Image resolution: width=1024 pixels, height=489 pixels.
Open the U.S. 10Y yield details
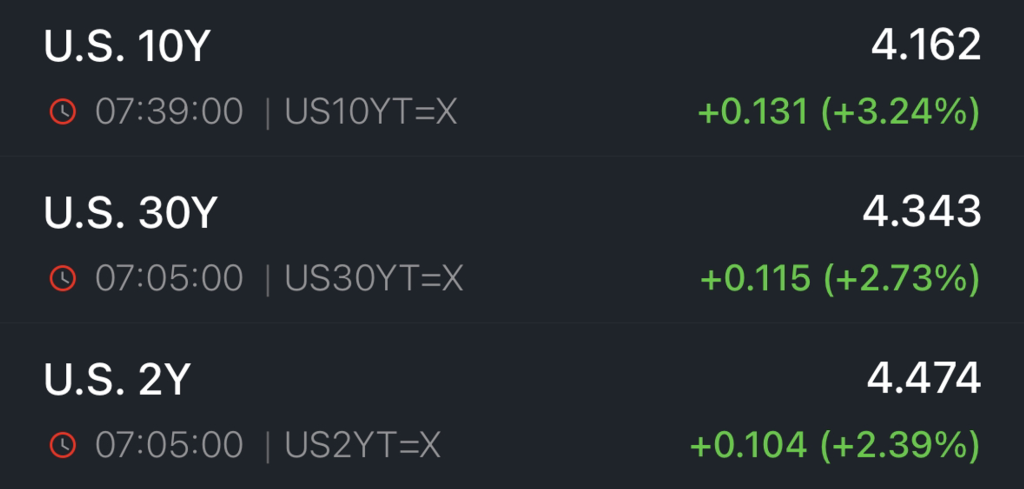(126, 48)
